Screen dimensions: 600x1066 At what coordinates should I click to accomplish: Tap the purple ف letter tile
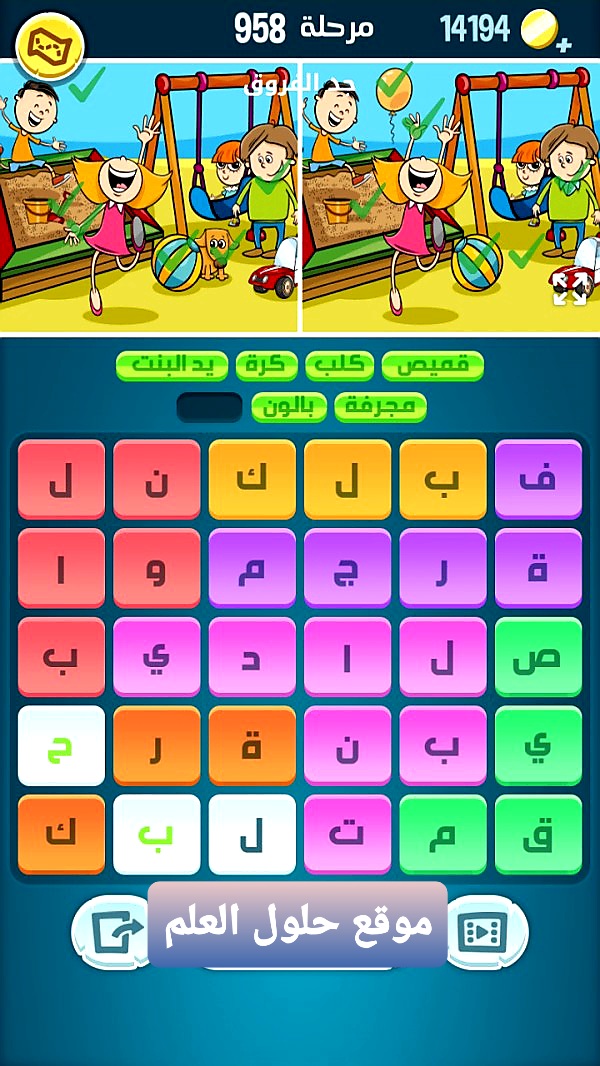(x=538, y=480)
